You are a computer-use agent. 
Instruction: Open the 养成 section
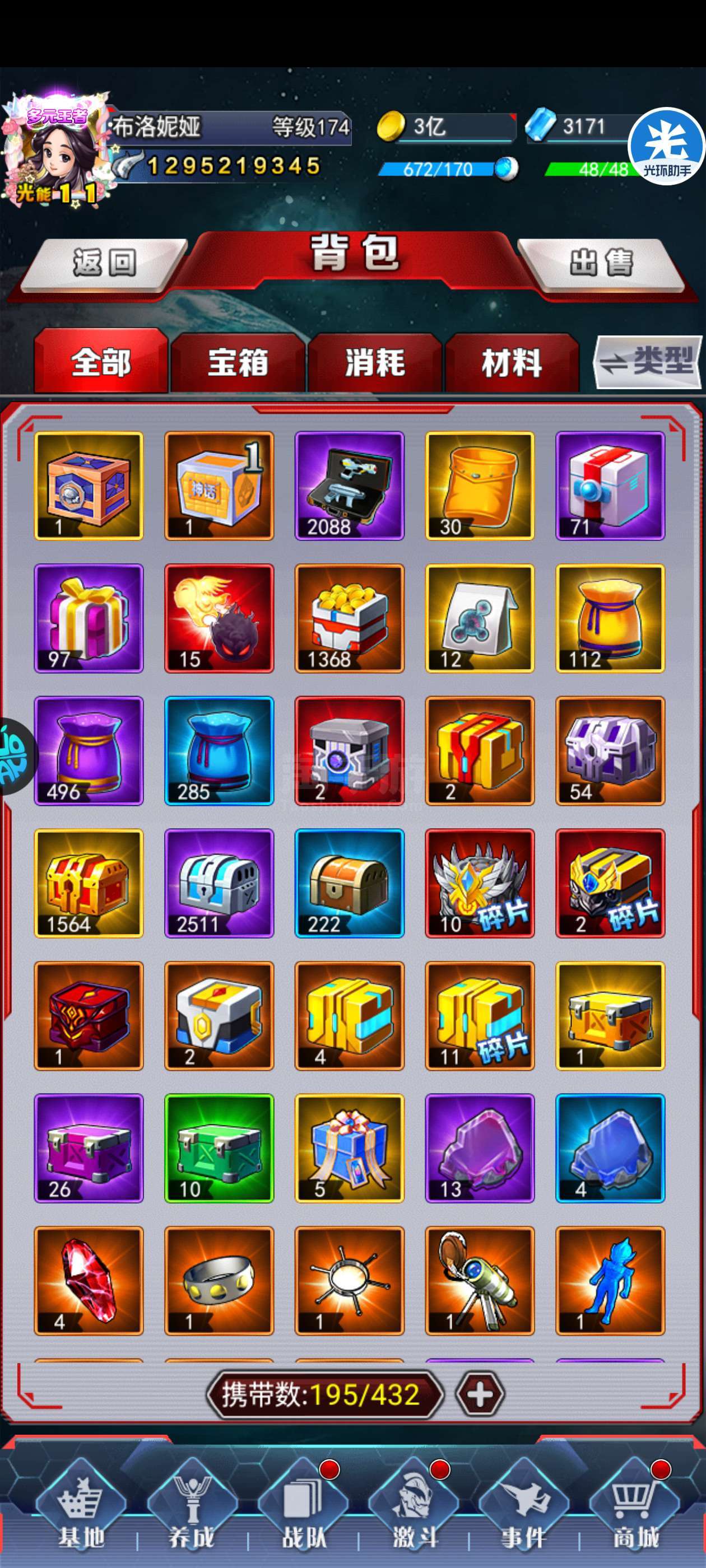click(x=192, y=1512)
